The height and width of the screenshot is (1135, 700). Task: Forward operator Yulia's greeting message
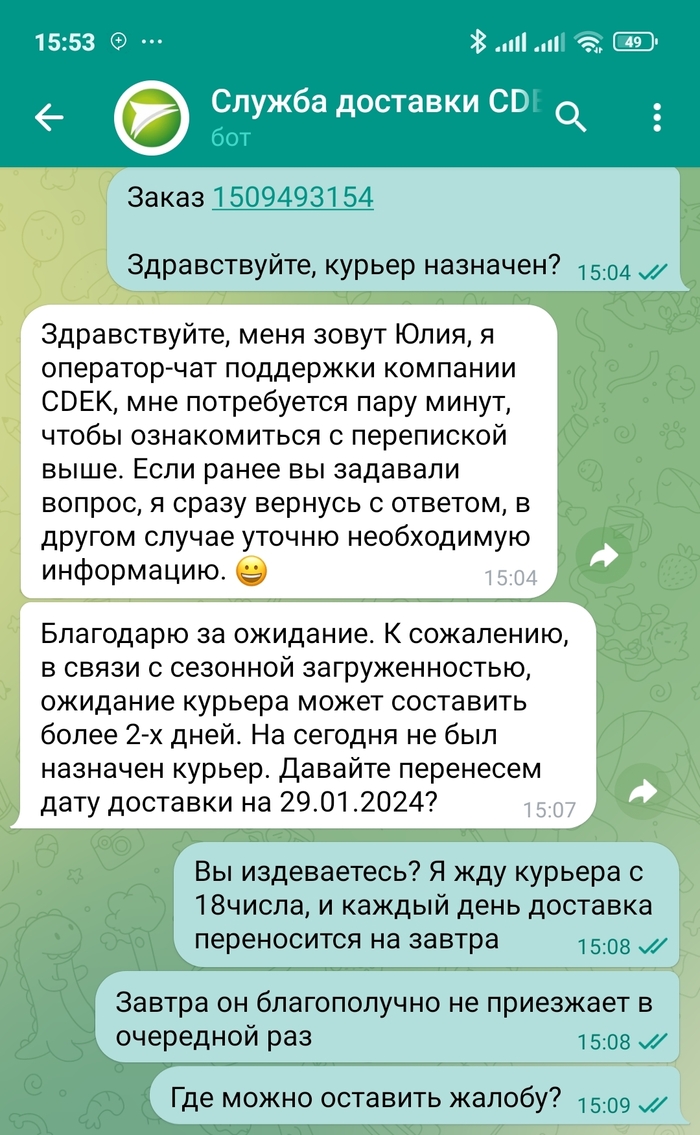604,558
